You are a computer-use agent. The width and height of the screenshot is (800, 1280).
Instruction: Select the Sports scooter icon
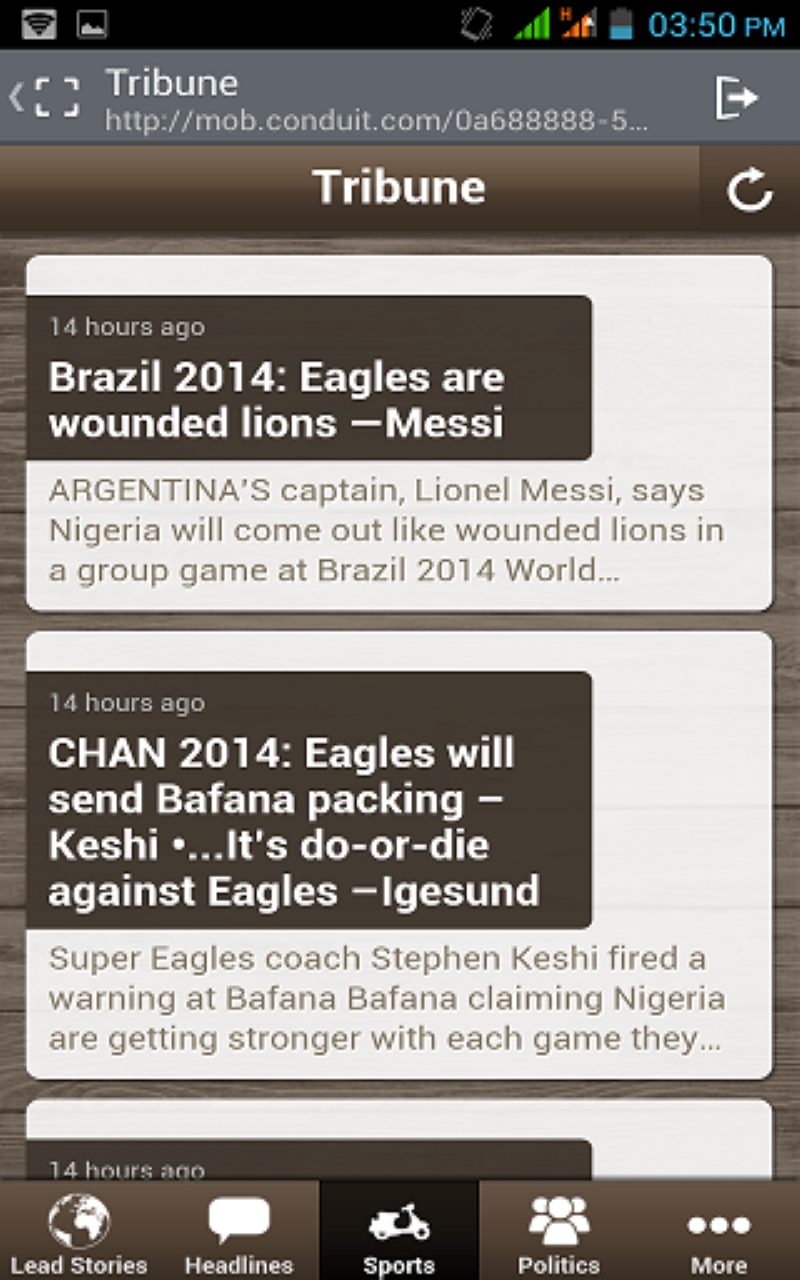tap(398, 1218)
